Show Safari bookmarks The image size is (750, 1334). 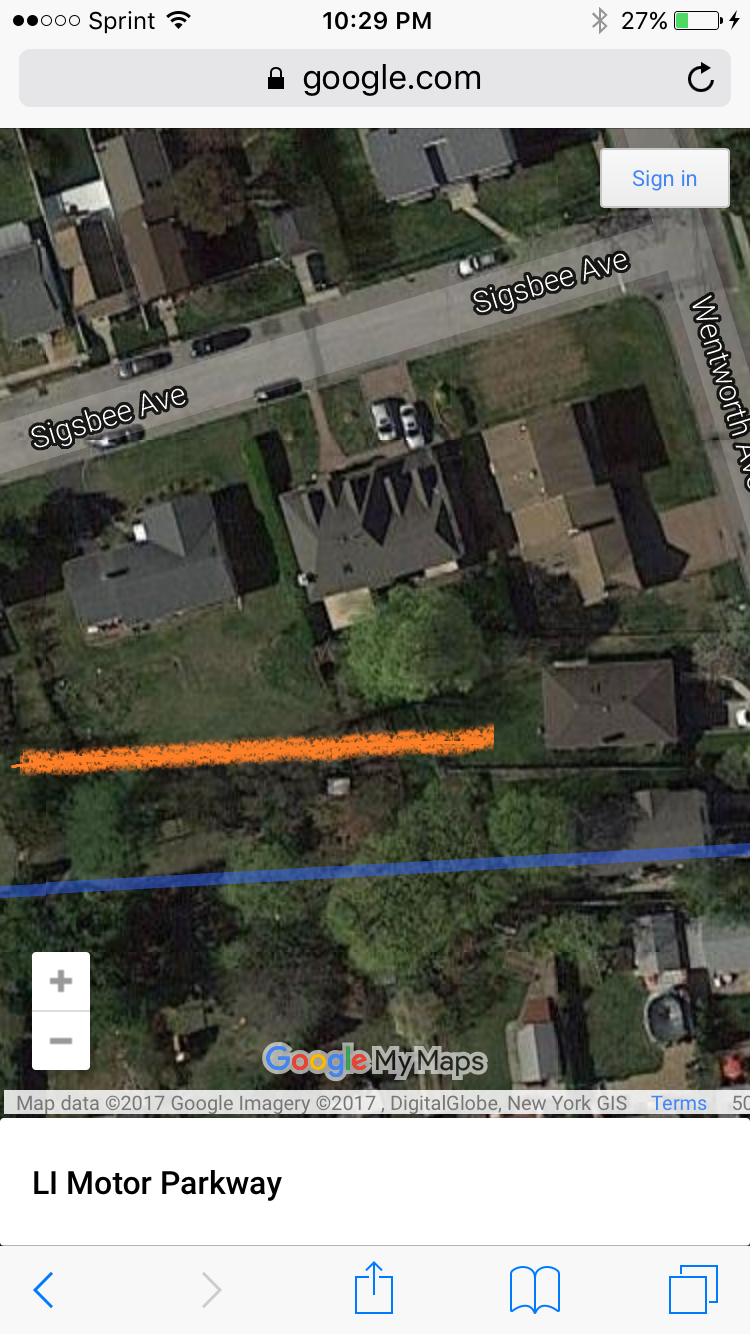click(x=535, y=1289)
